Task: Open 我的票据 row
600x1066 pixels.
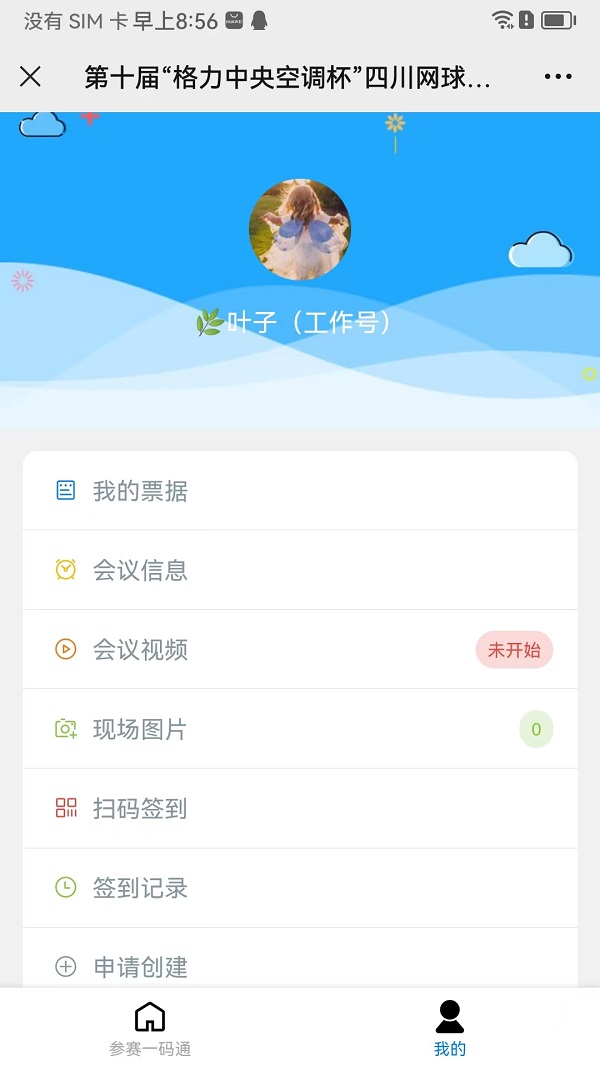Action: point(300,491)
